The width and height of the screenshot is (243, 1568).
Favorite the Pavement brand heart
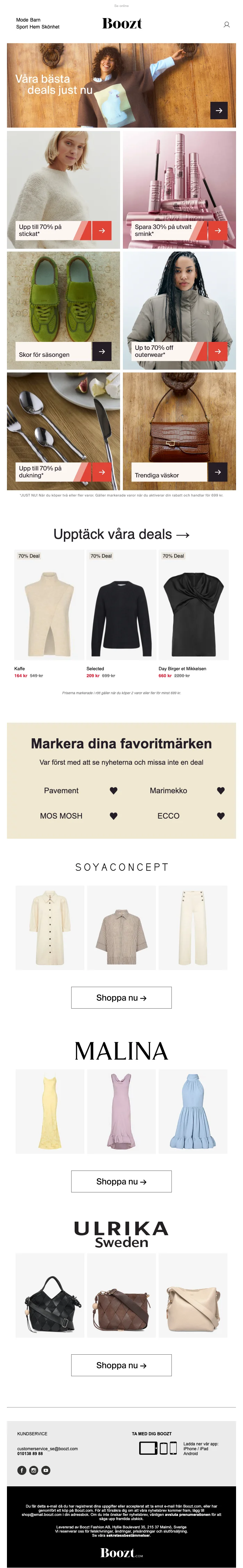(114, 791)
